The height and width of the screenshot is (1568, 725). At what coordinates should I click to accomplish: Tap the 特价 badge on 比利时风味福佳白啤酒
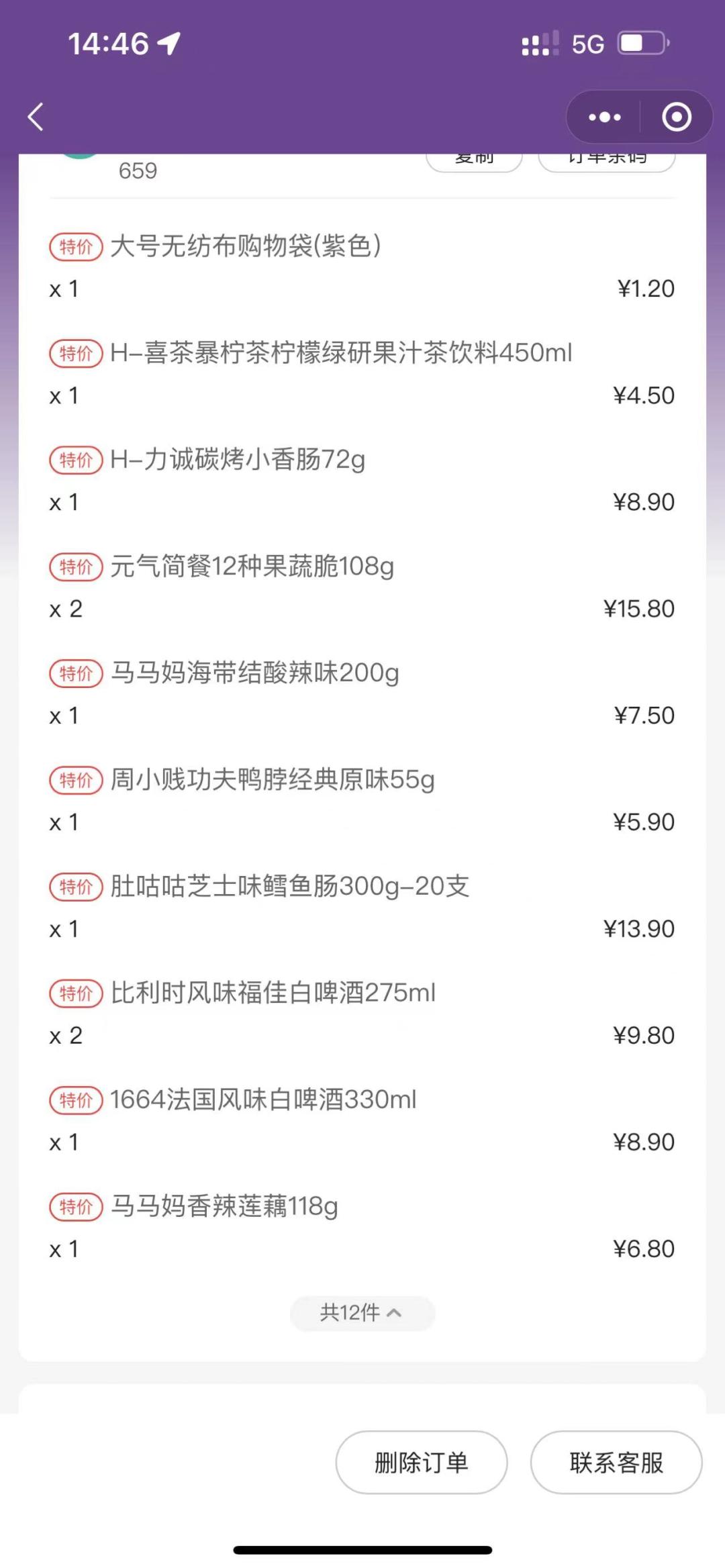[x=76, y=995]
